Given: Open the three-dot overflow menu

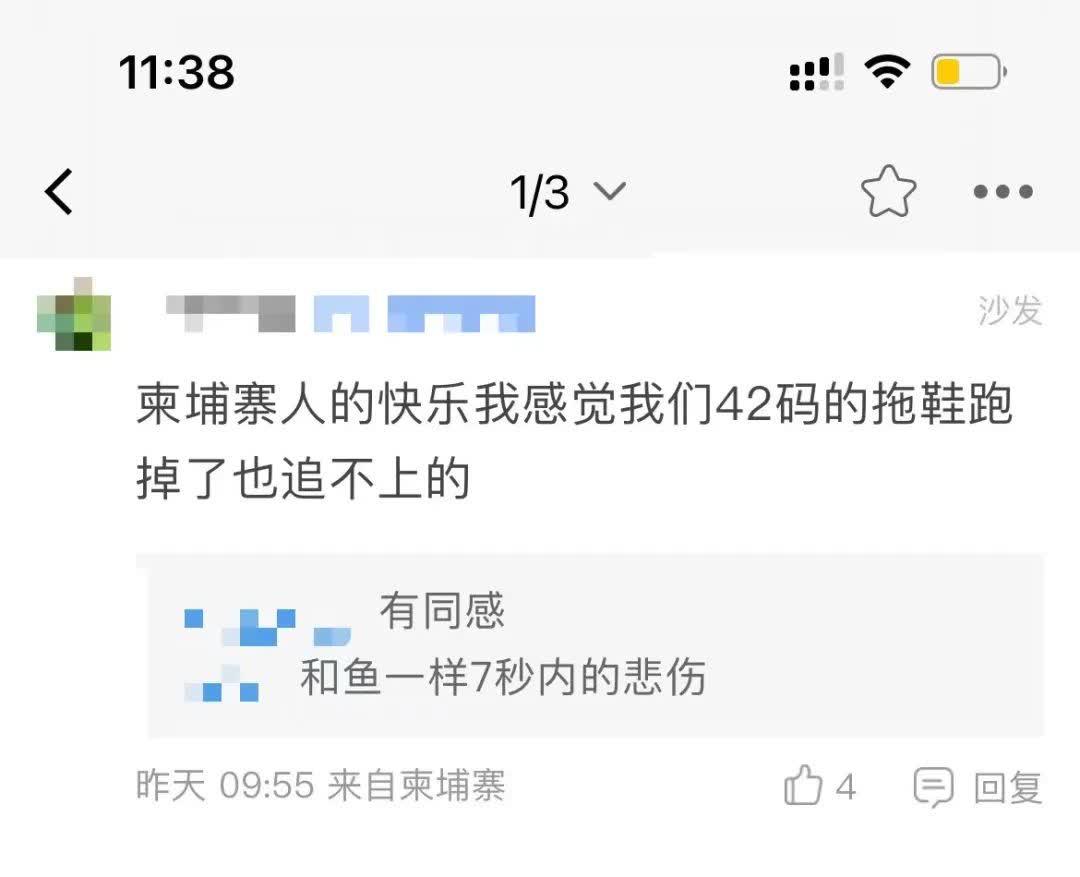Looking at the screenshot, I should click(x=1003, y=192).
